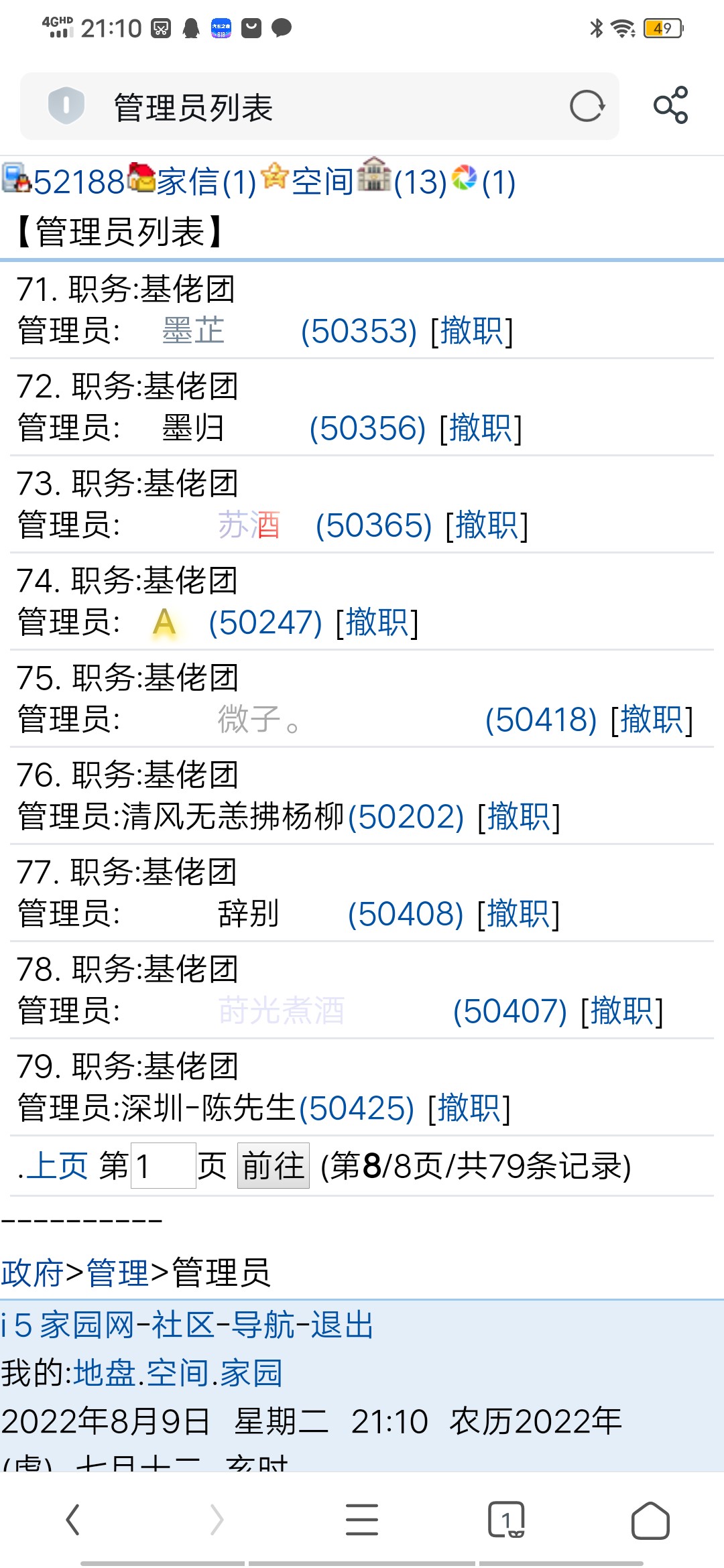Open admin profile 苏酒

click(249, 525)
